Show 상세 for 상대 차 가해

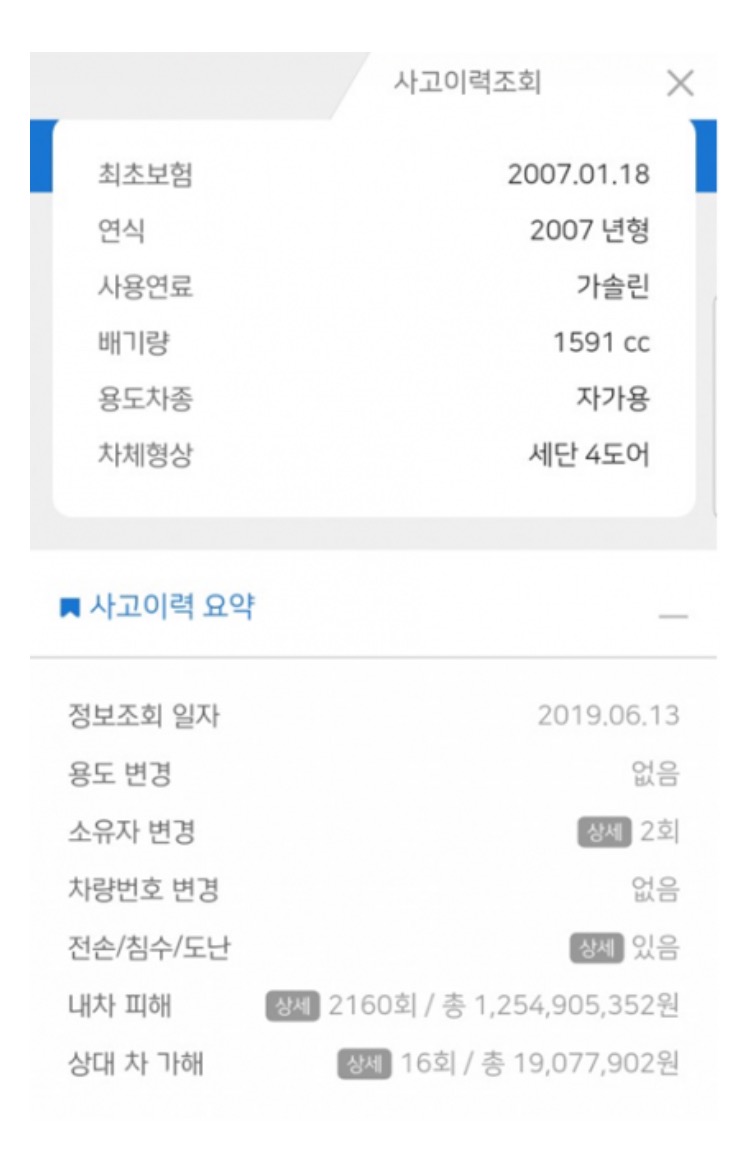364,1063
